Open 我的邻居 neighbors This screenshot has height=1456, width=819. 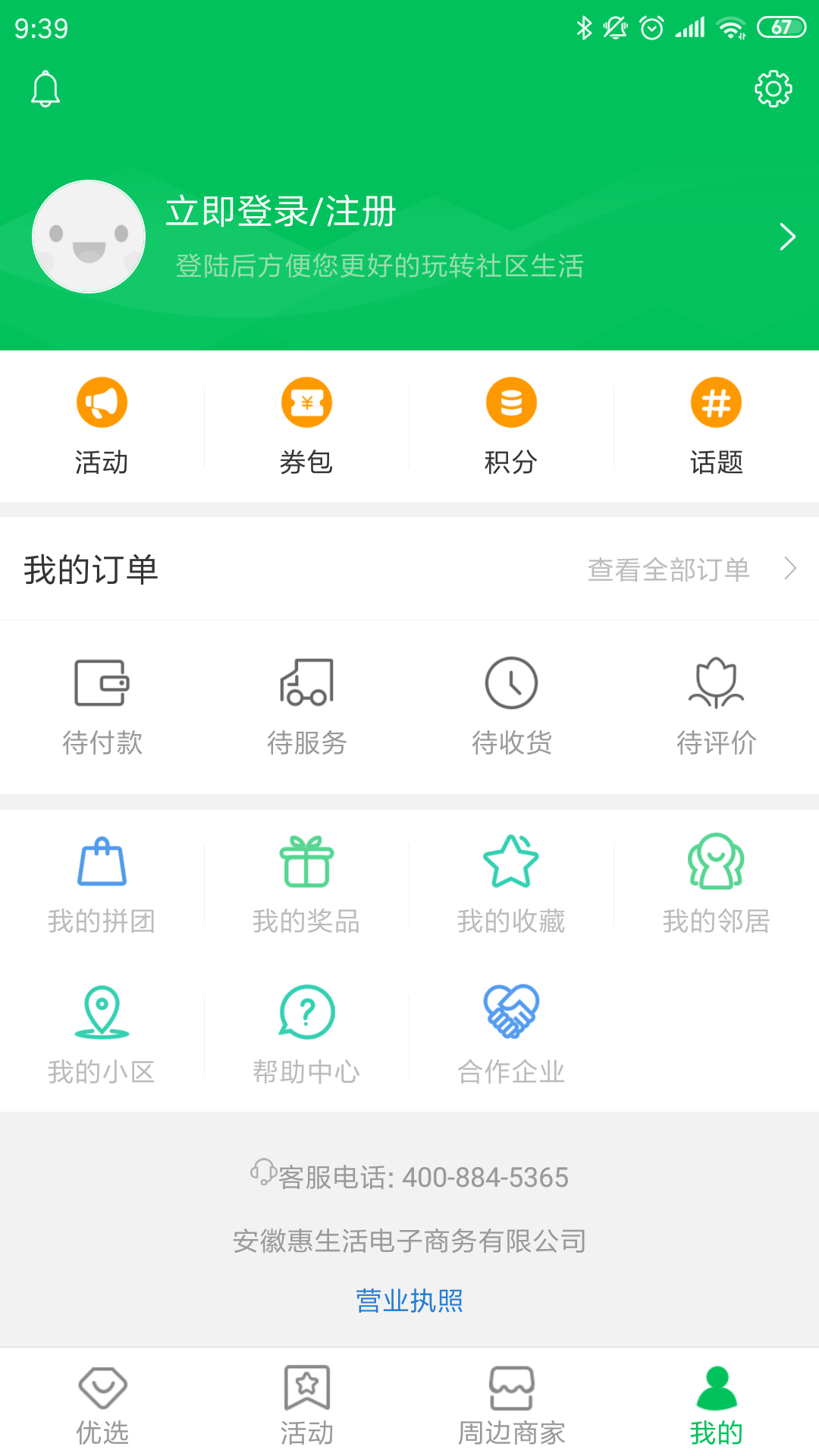click(716, 884)
